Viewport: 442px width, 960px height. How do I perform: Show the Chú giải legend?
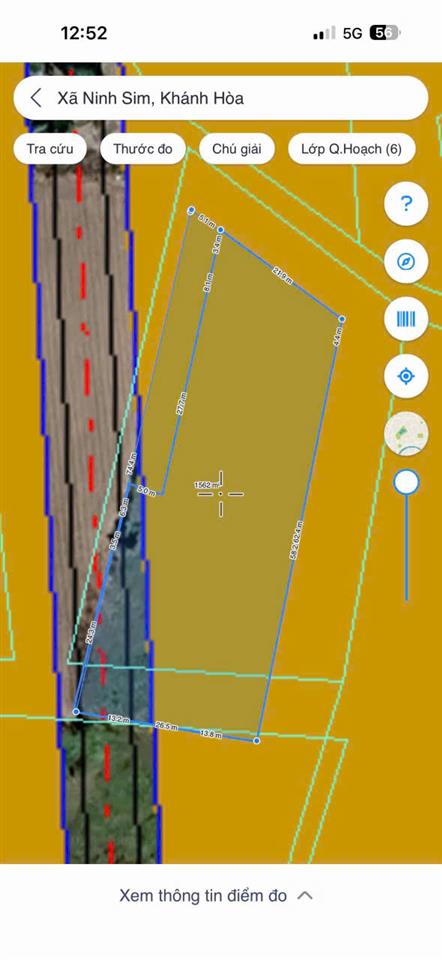[x=237, y=149]
